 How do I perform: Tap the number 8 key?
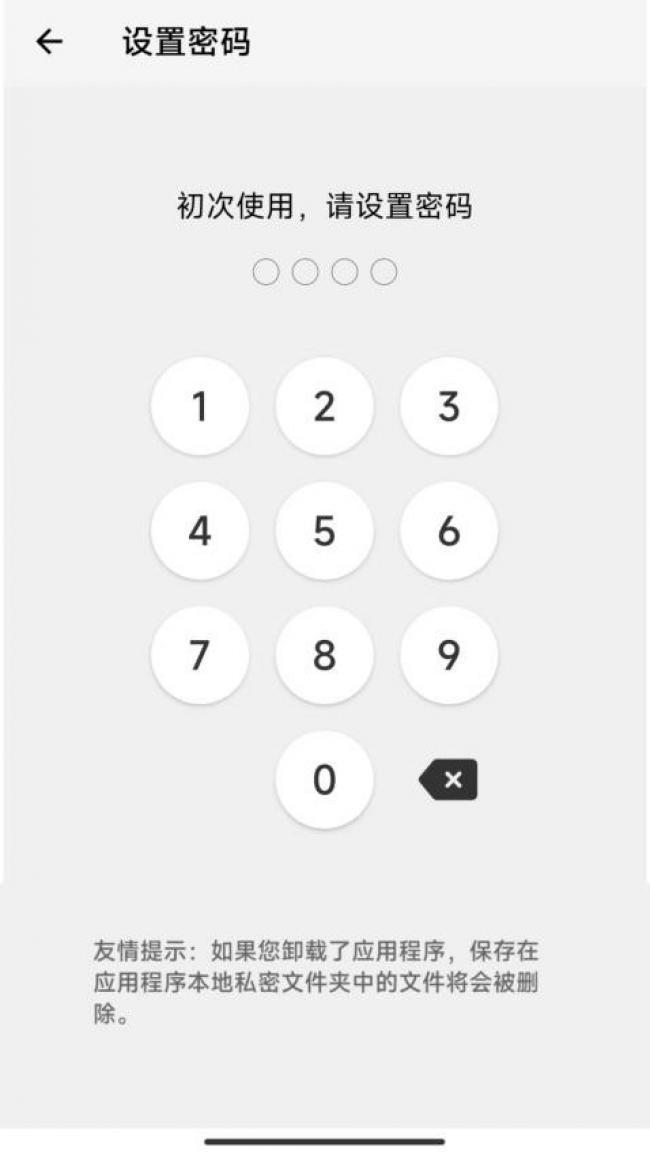[x=324, y=656]
